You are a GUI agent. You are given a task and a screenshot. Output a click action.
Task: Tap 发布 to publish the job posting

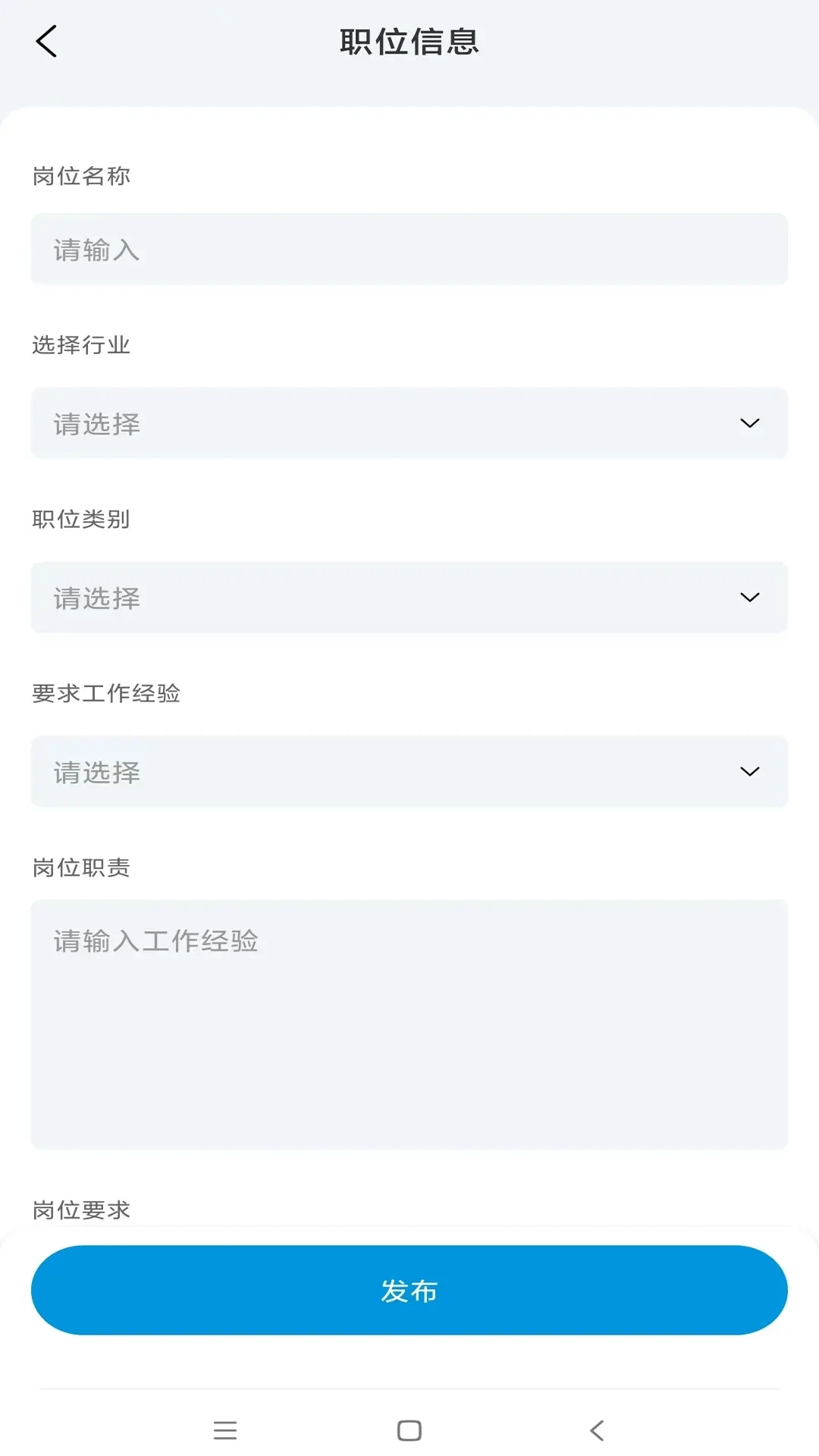point(409,1290)
